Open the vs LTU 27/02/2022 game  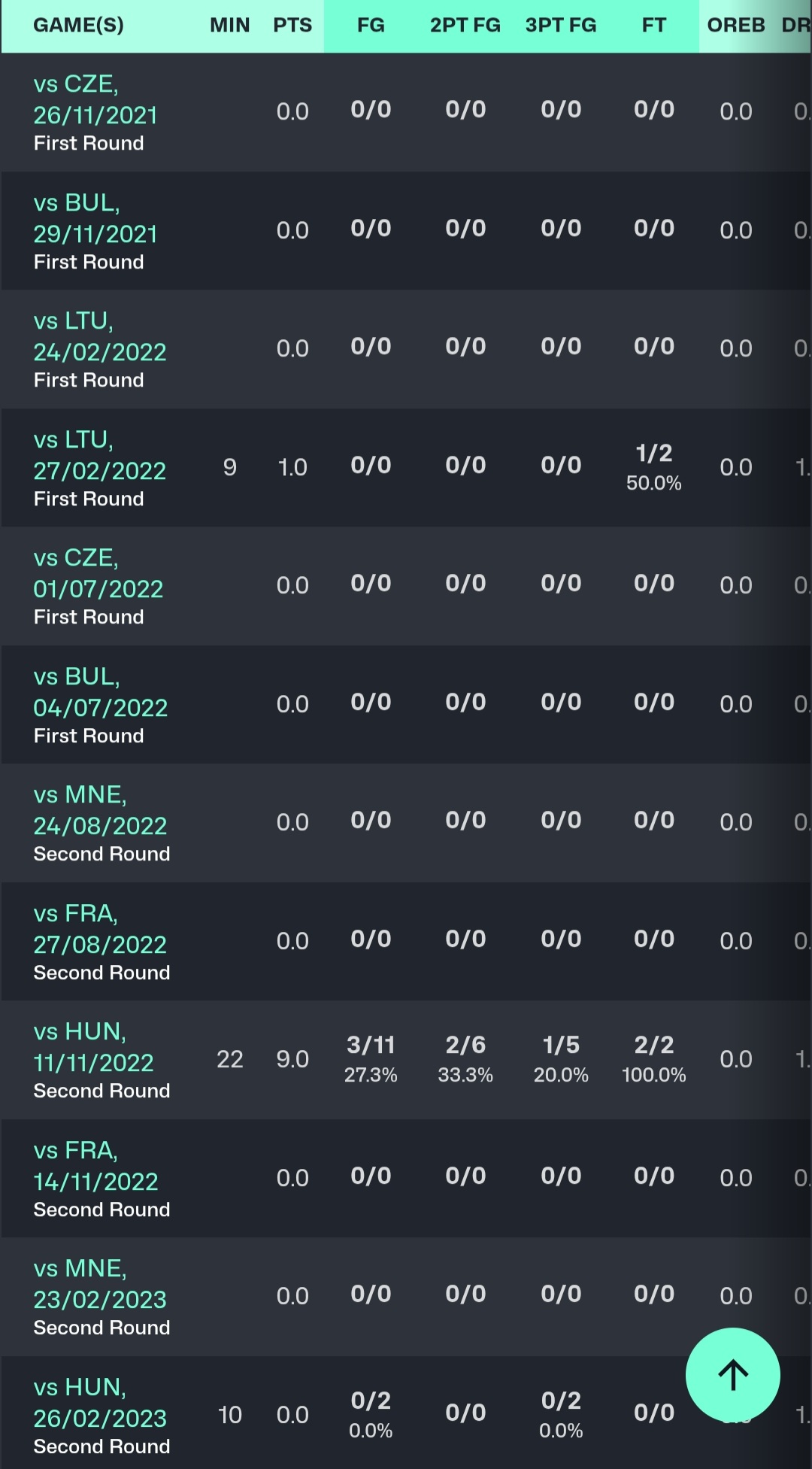coord(99,456)
